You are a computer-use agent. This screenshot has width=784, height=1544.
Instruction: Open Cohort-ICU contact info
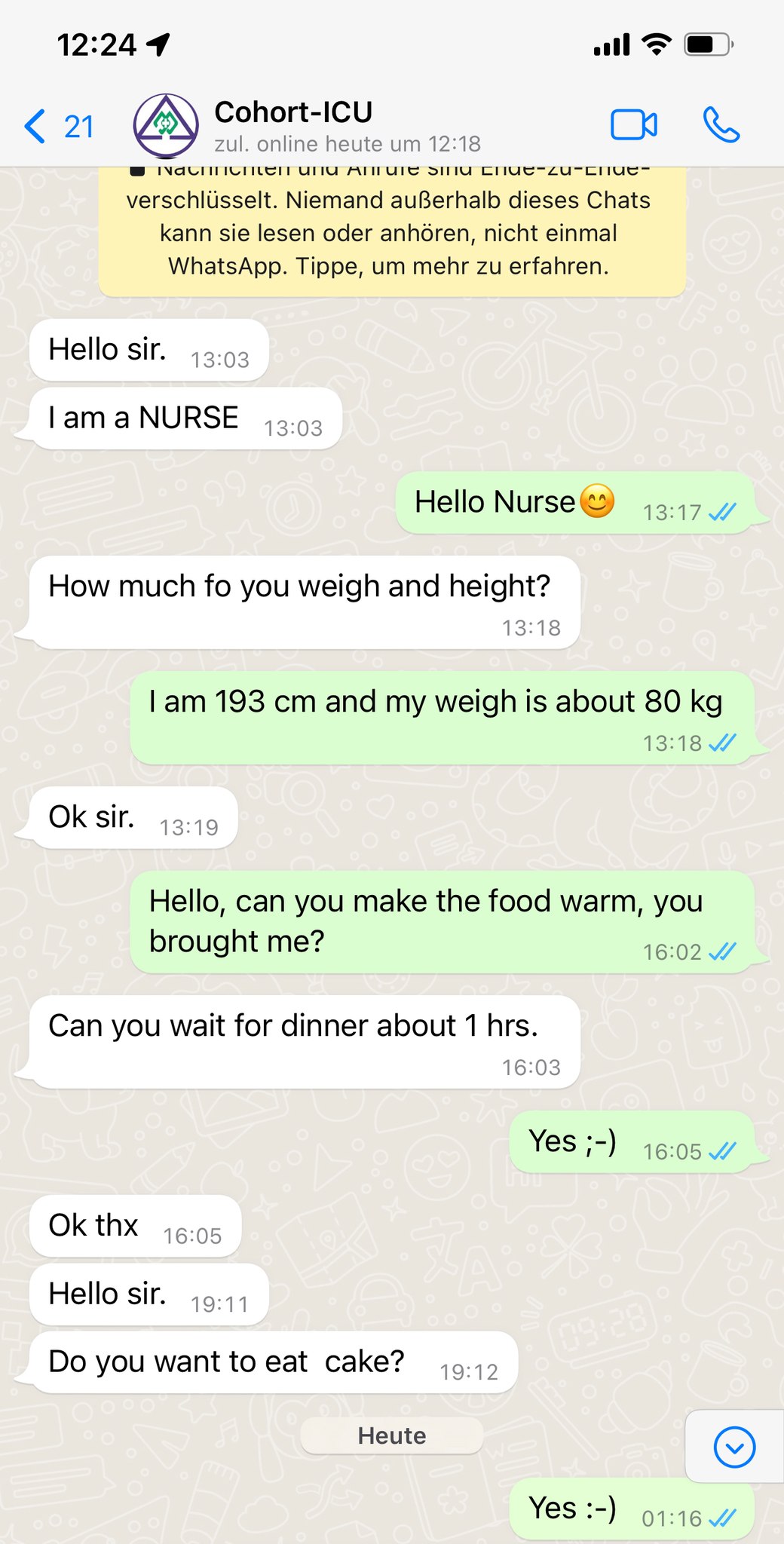coord(347,126)
